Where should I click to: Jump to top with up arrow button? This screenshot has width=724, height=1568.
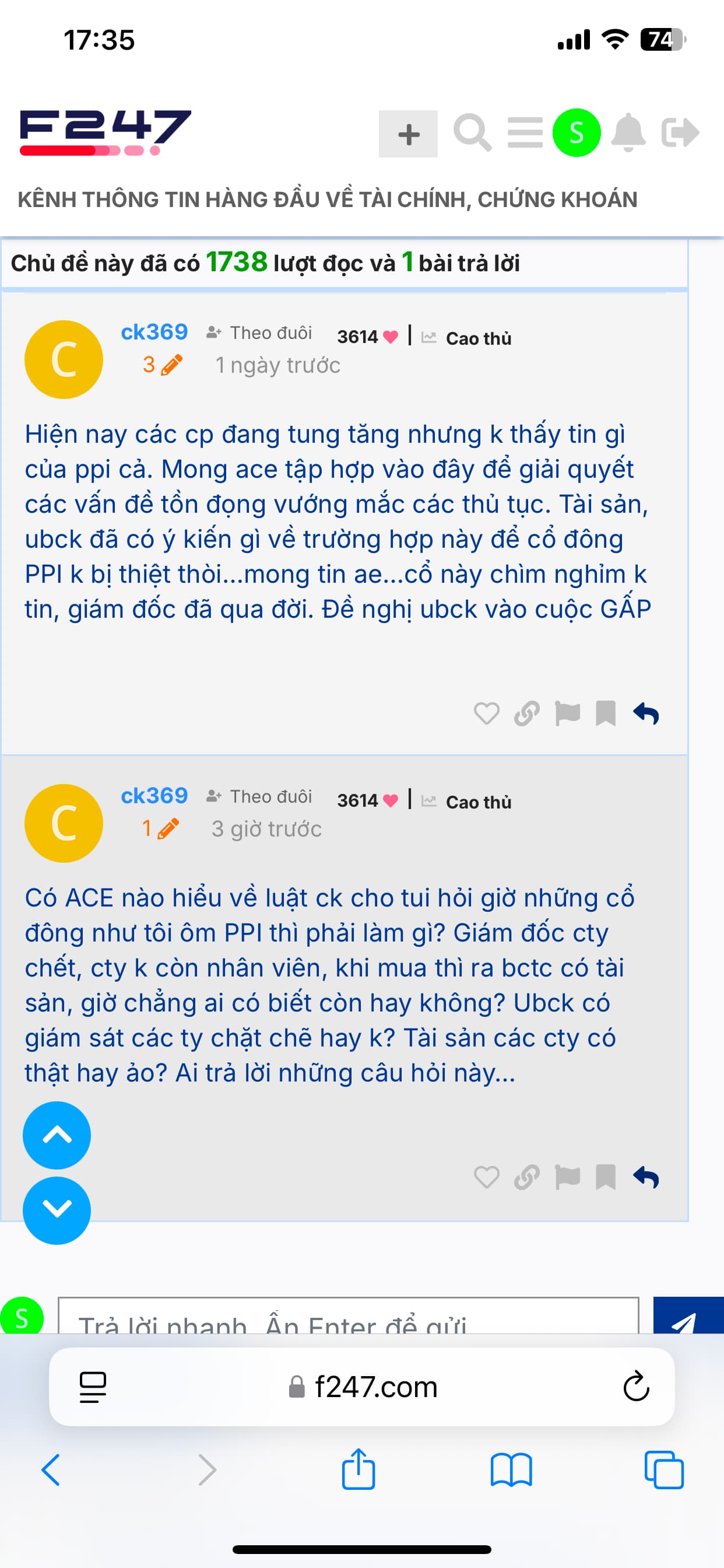click(x=57, y=1135)
